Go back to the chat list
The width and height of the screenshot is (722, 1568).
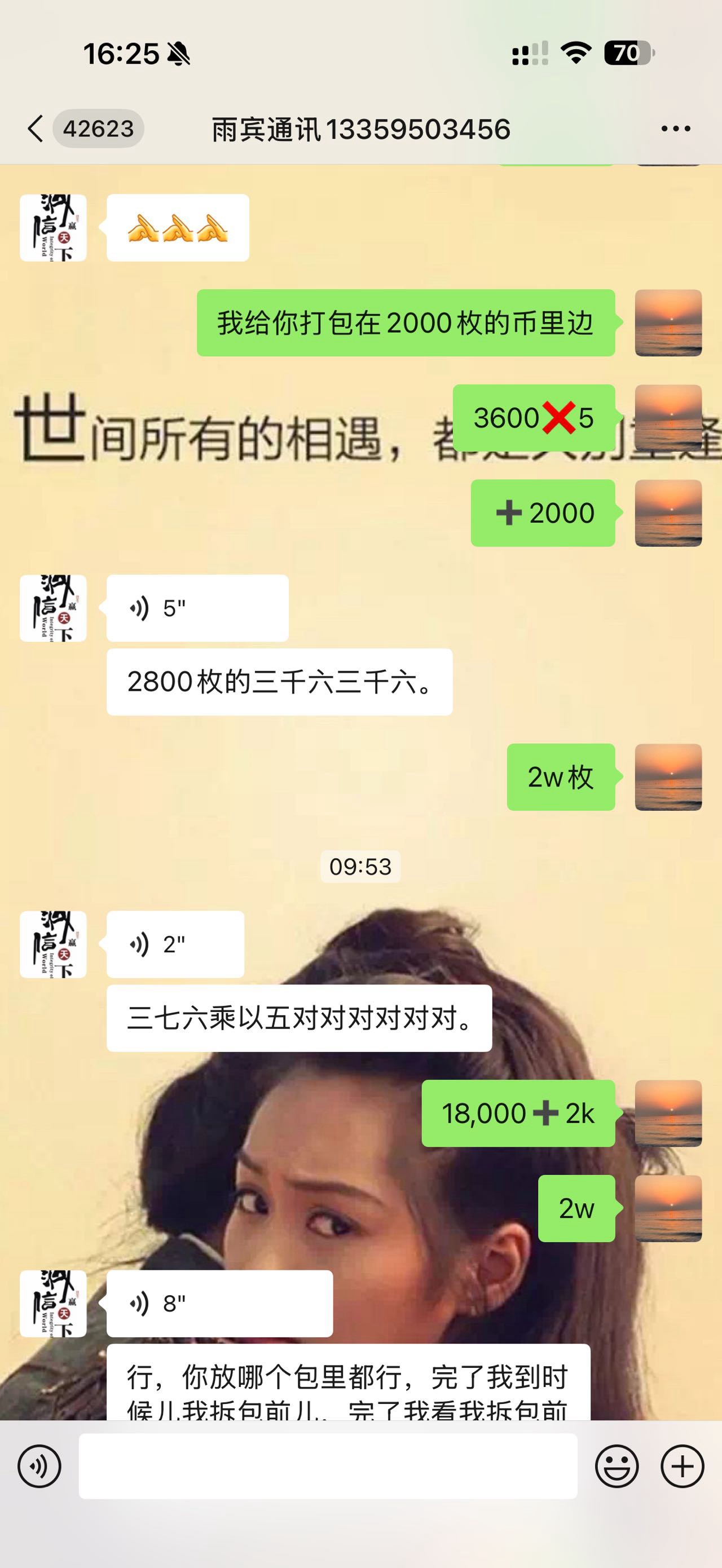tap(36, 129)
